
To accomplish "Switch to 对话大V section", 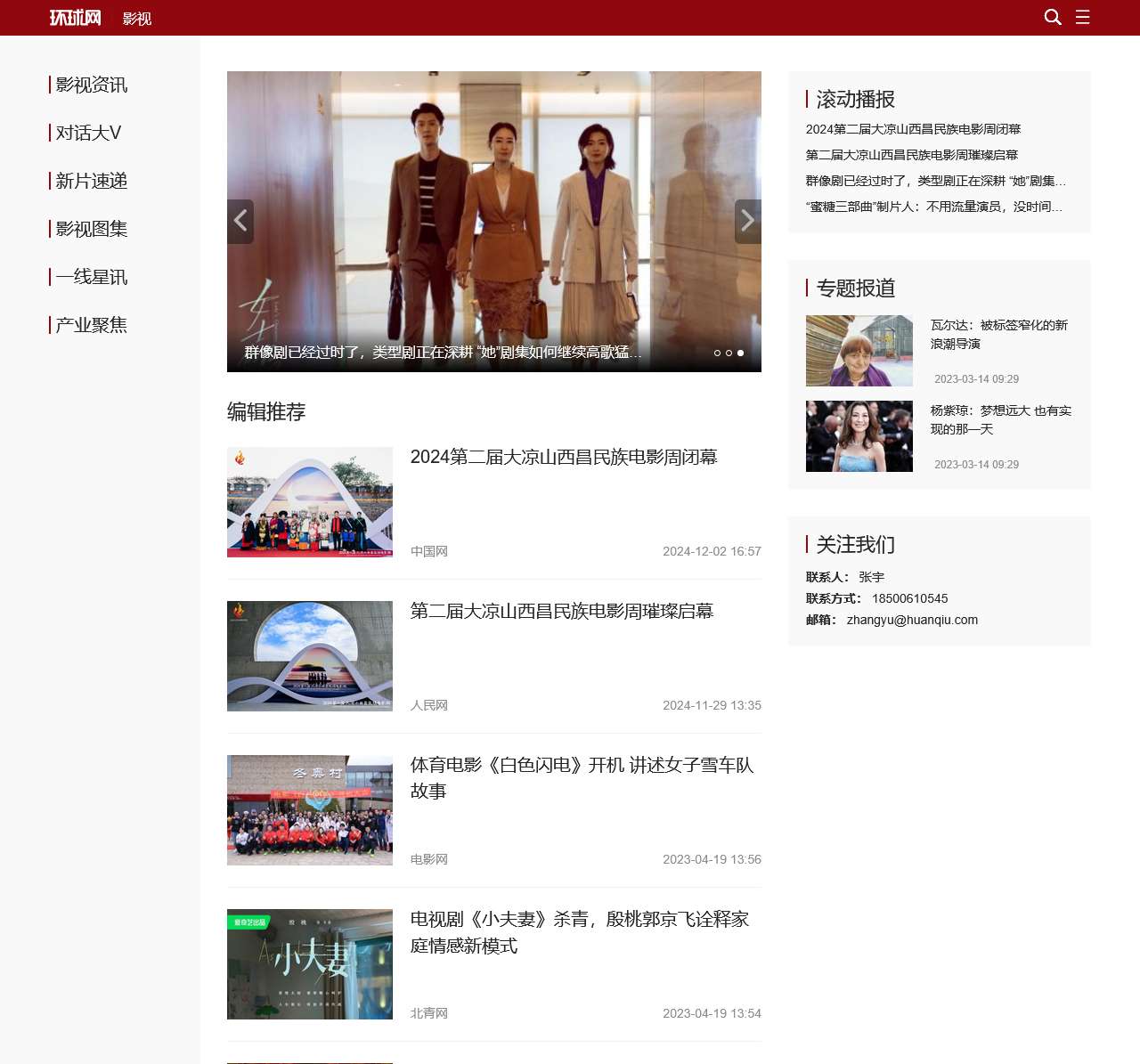I will [x=88, y=133].
